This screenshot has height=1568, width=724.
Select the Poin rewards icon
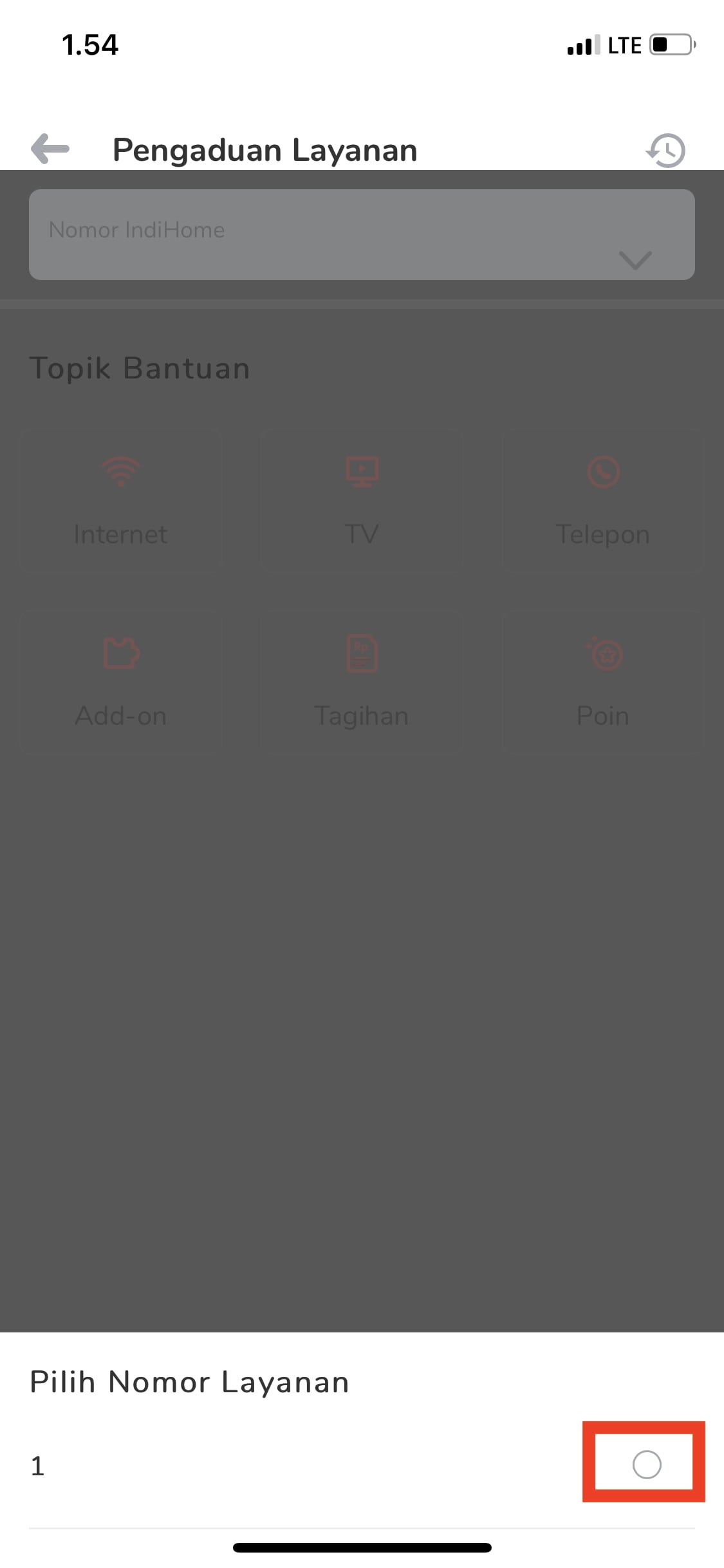tap(602, 653)
